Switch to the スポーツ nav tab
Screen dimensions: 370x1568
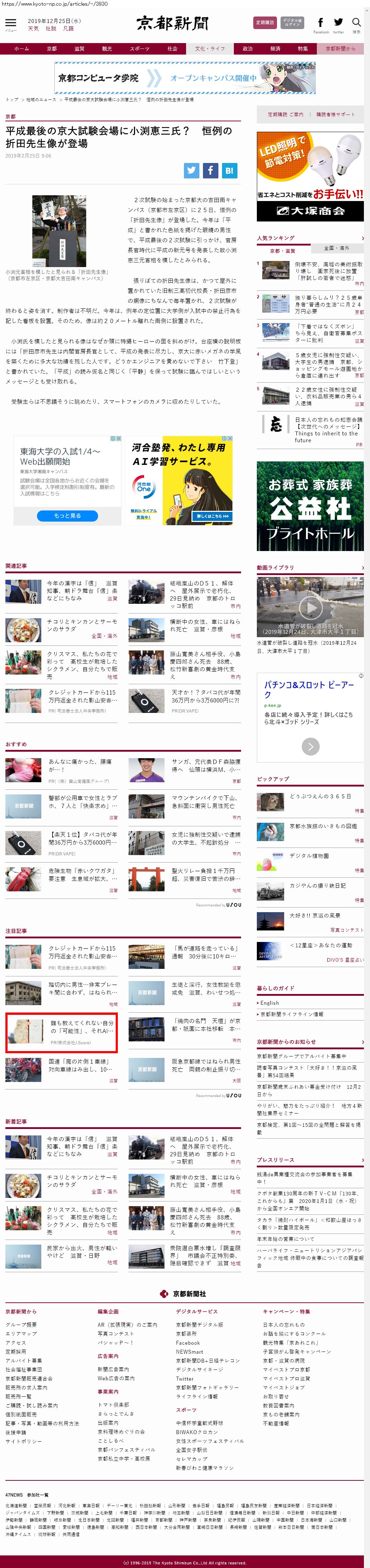pos(139,49)
